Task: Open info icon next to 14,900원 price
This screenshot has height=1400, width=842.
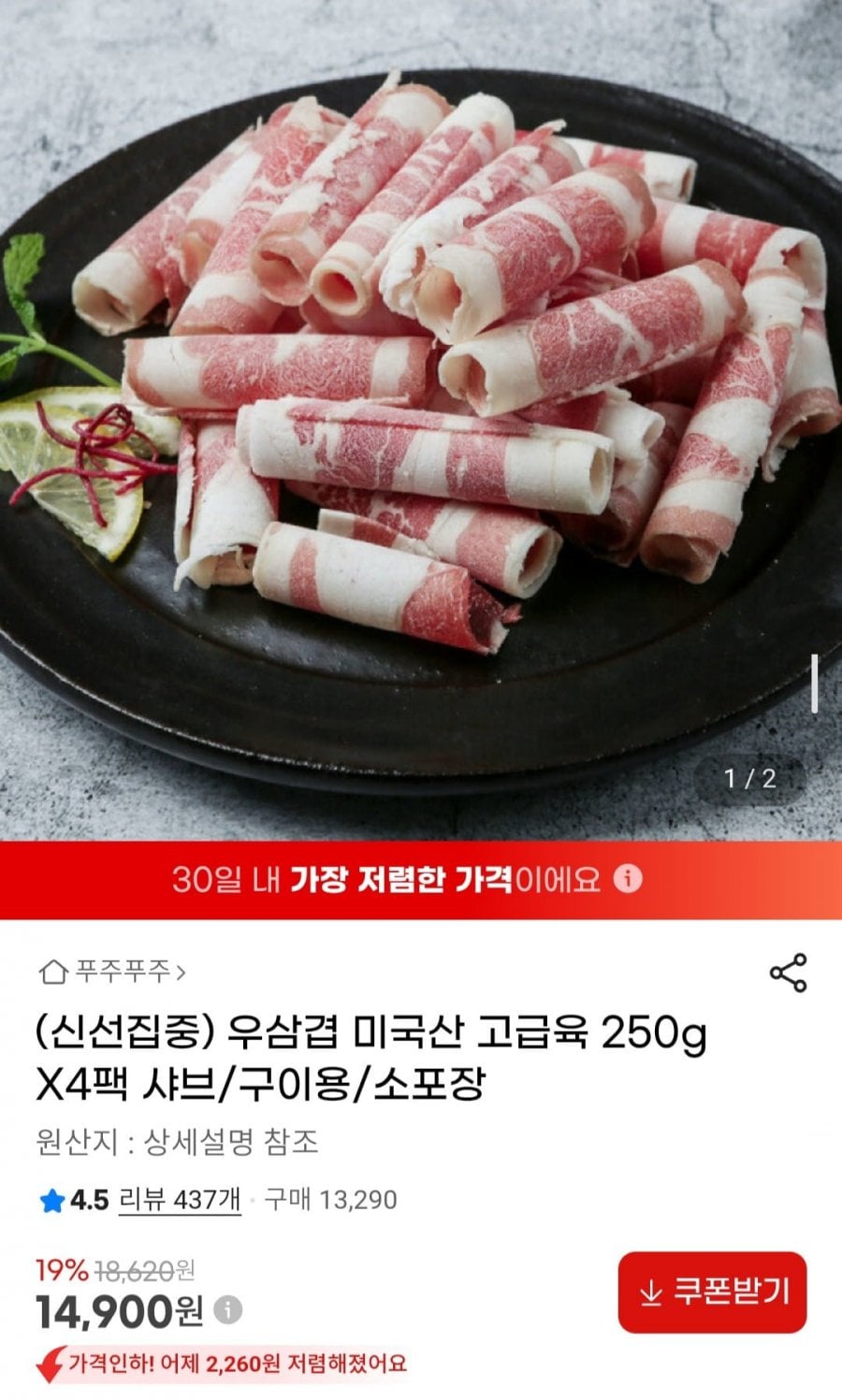Action: (x=227, y=1309)
